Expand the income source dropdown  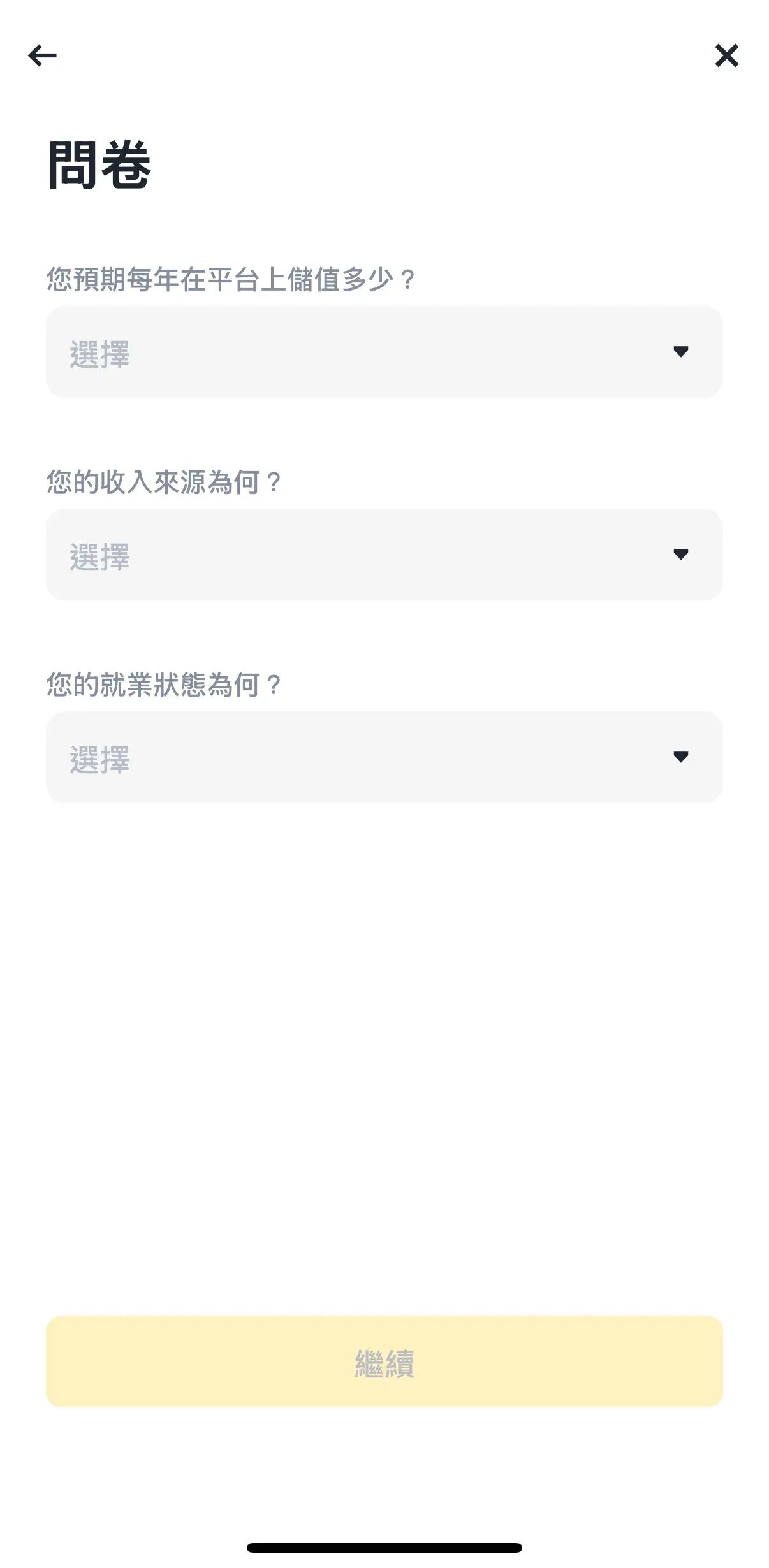tap(384, 555)
